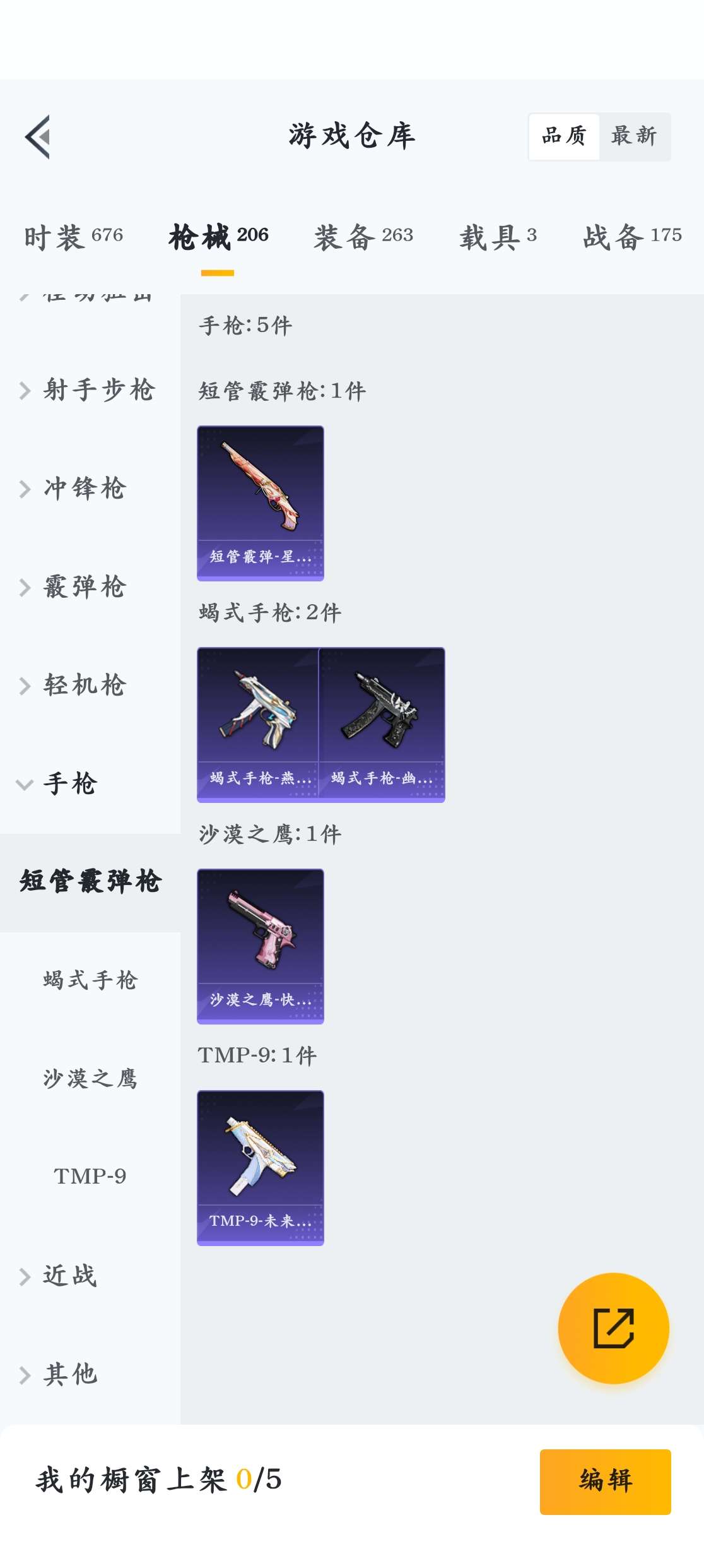Image resolution: width=704 pixels, height=1568 pixels.
Task: Tap the orange floating share button
Action: point(613,1328)
